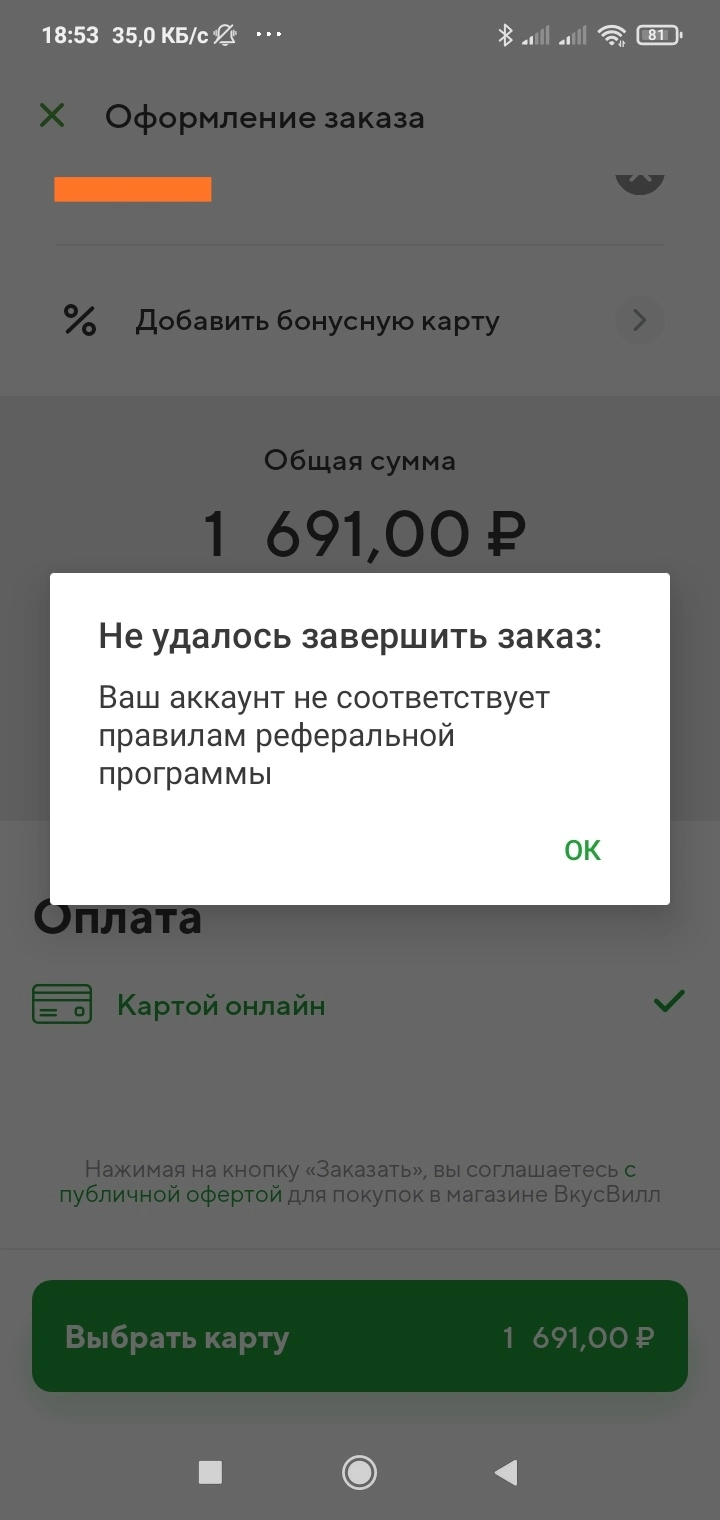Select Картой онлайн payment method

pos(360,1004)
